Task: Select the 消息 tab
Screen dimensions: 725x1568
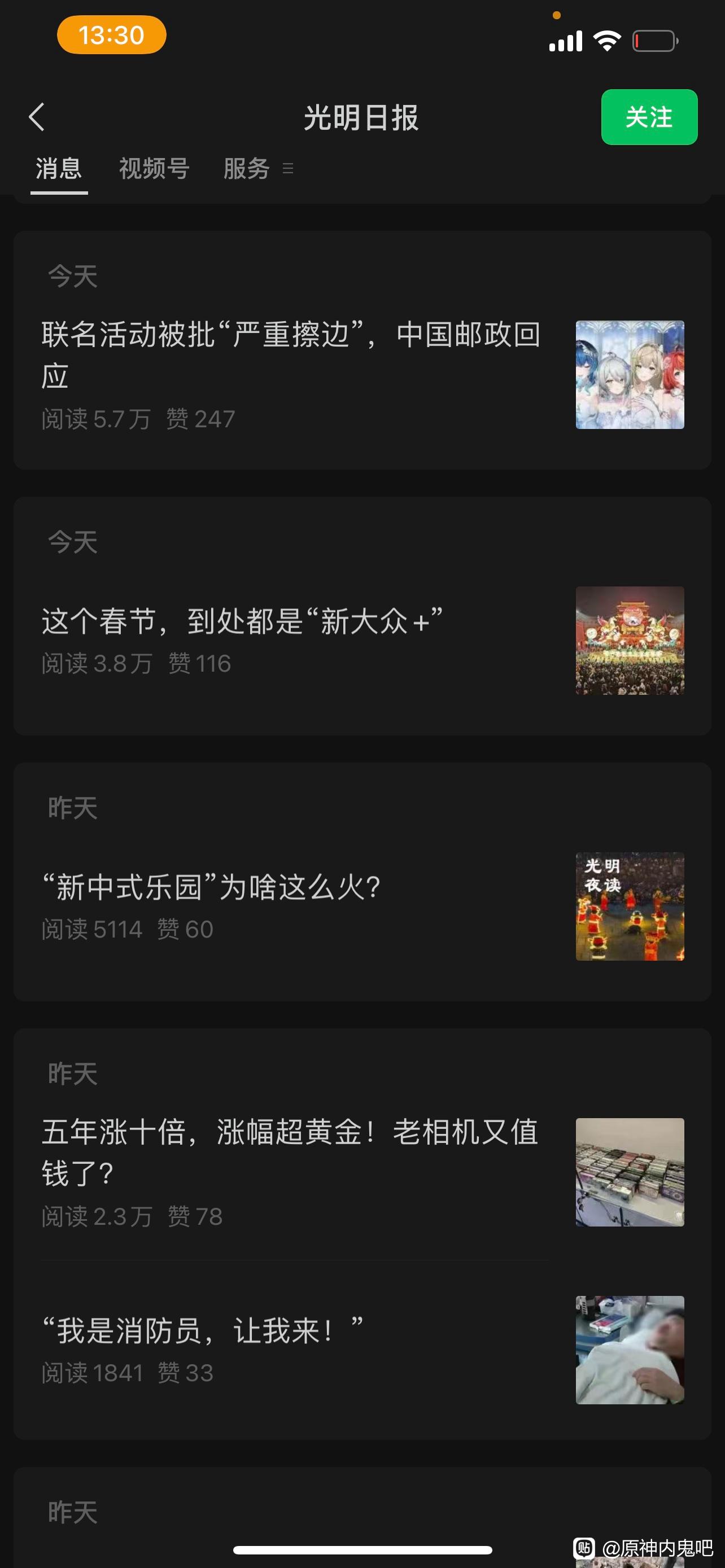Action: 58,169
